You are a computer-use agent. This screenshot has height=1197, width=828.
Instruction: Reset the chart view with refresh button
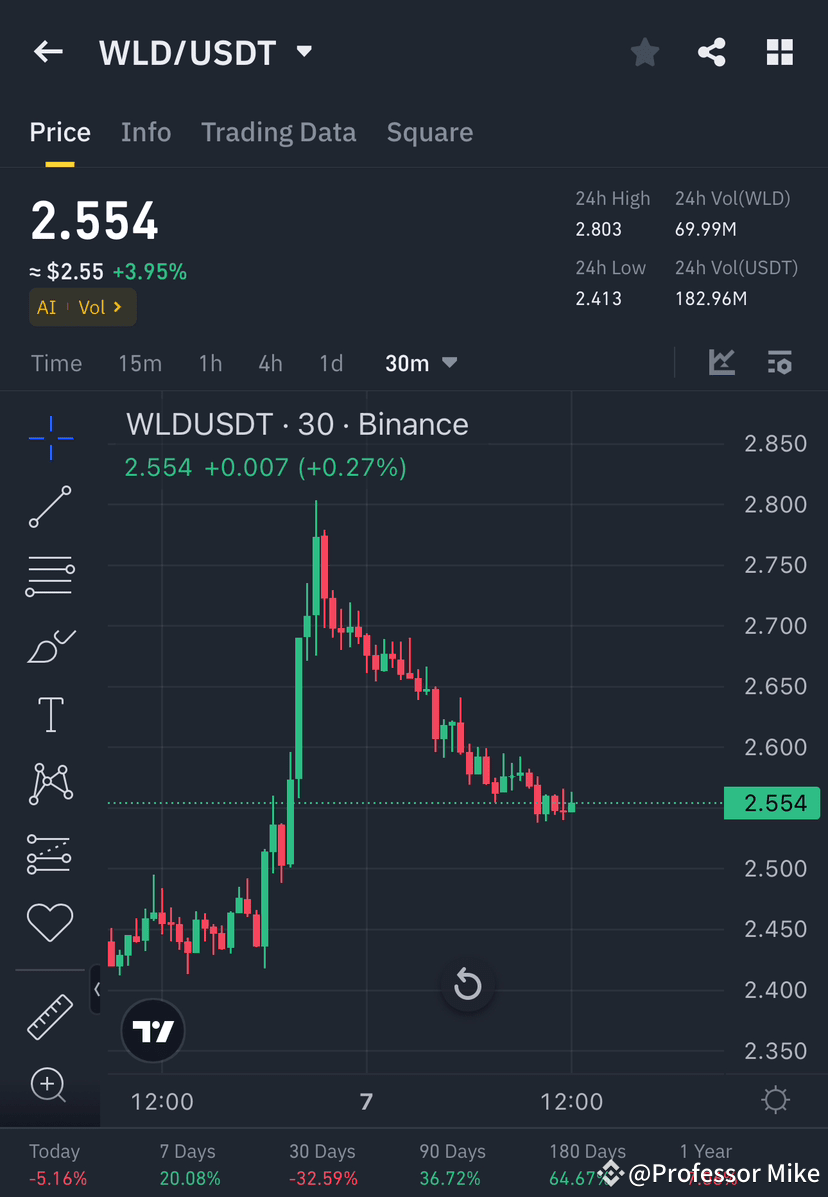(x=467, y=984)
